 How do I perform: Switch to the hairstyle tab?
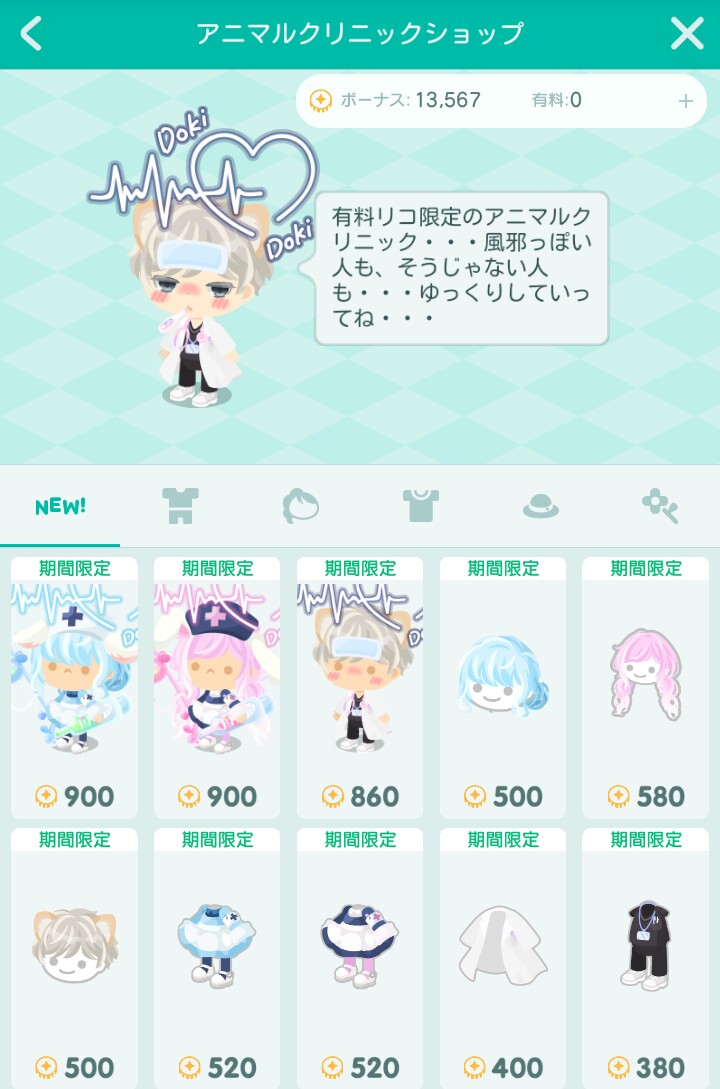coord(300,506)
